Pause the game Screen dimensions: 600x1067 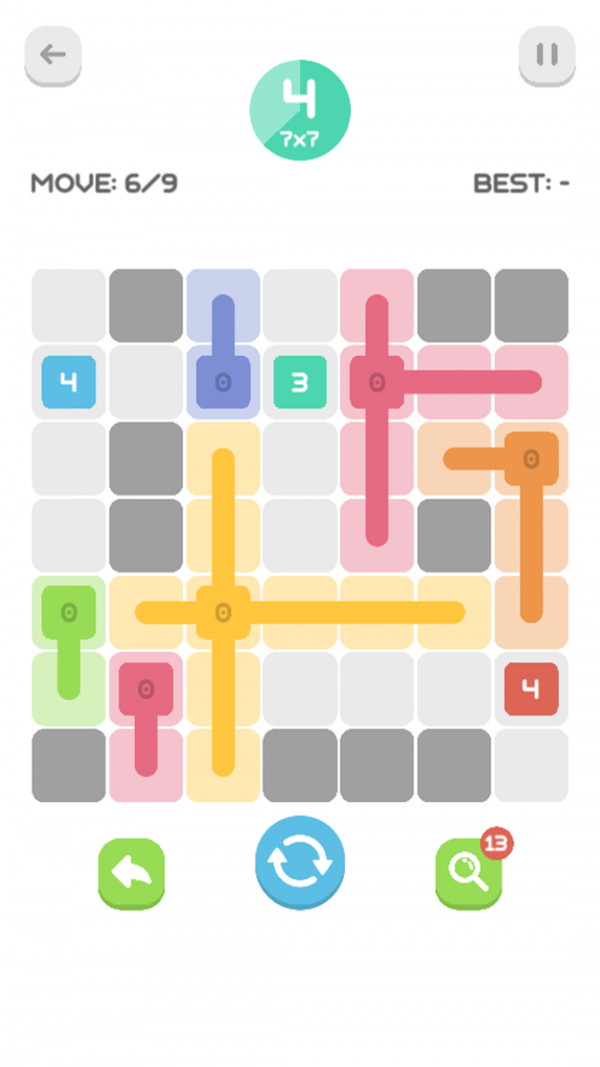click(547, 55)
